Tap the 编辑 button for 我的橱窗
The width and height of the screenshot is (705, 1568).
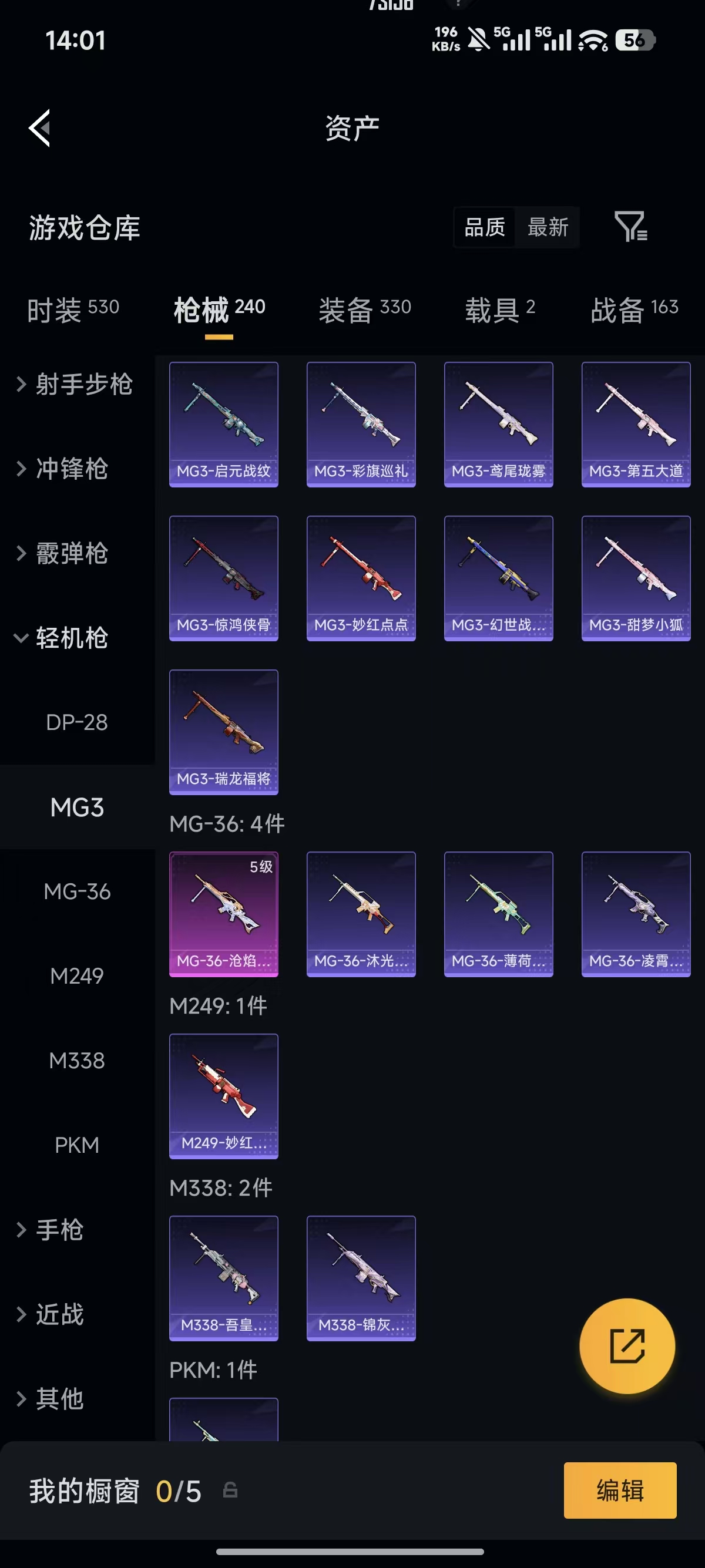coord(620,1490)
